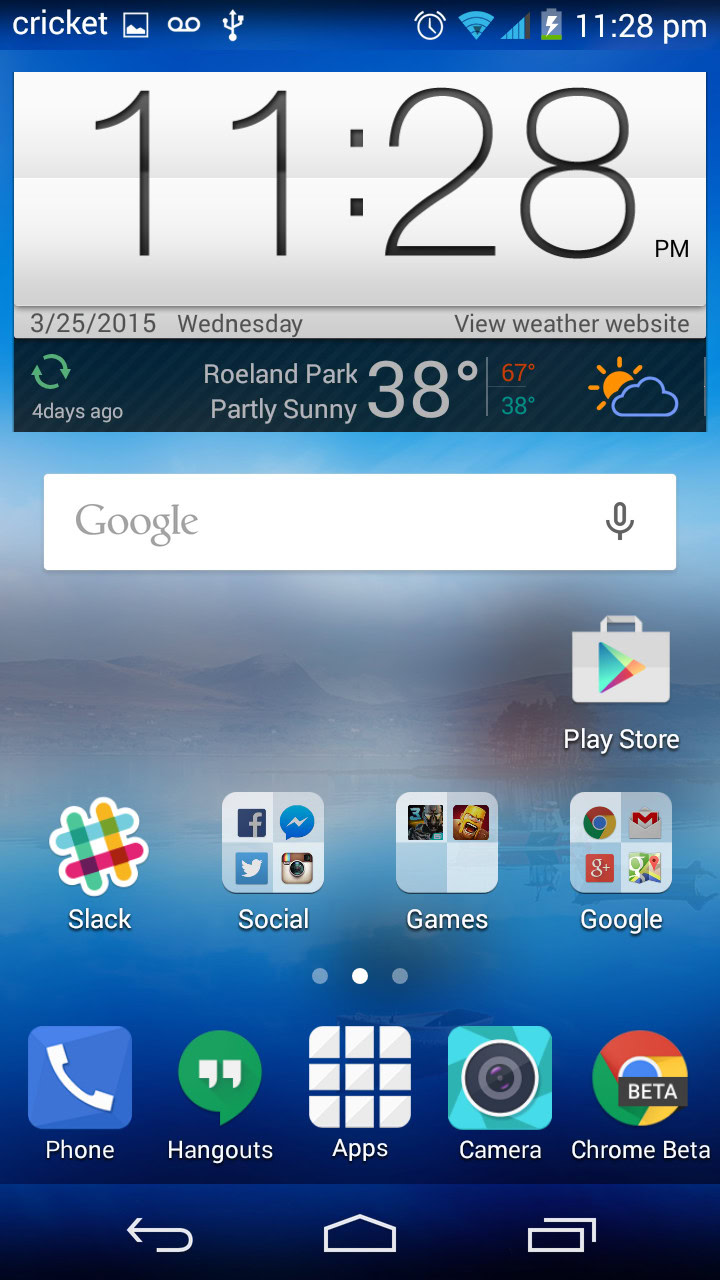Open View weather website link
720x1280 pixels.
[571, 324]
